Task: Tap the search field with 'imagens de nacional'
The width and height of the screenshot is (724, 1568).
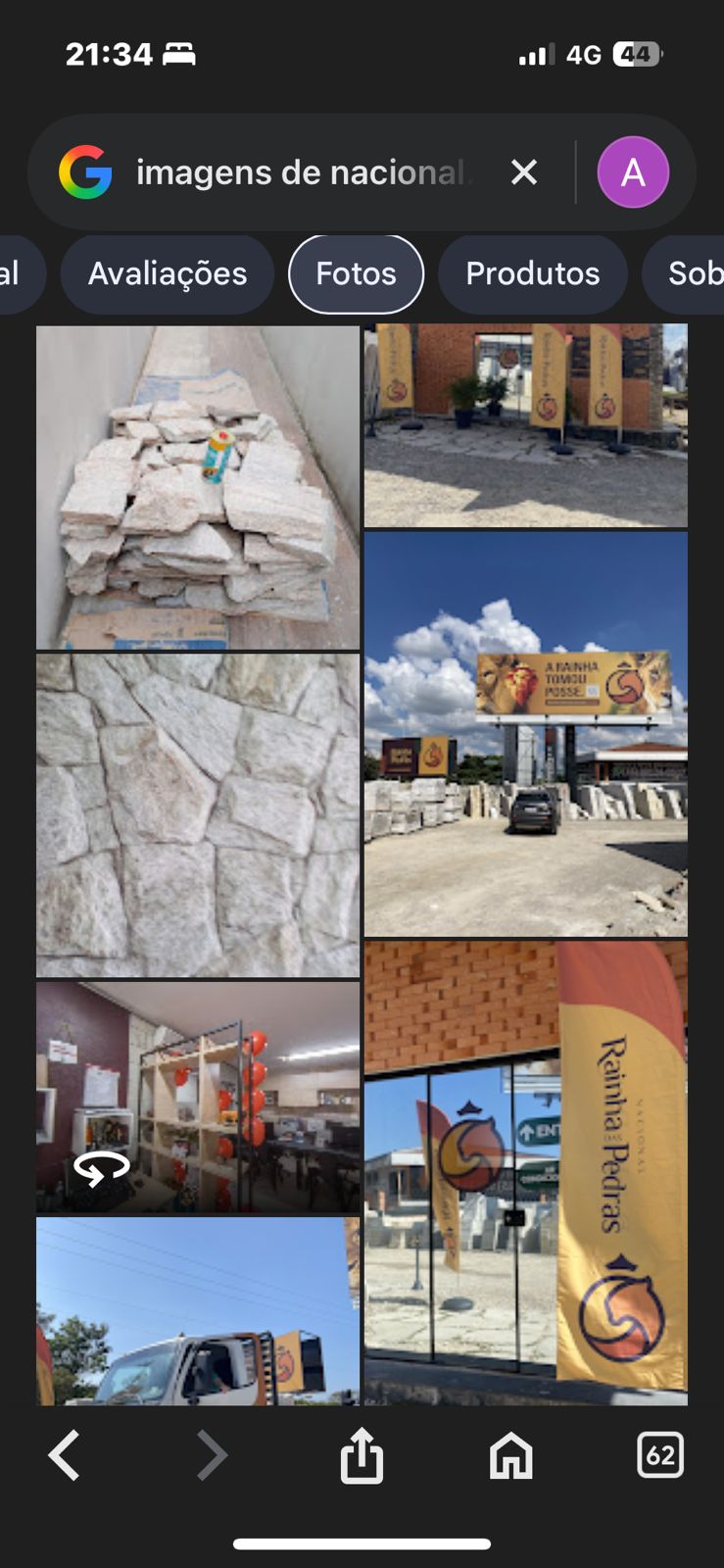Action: 304,173
